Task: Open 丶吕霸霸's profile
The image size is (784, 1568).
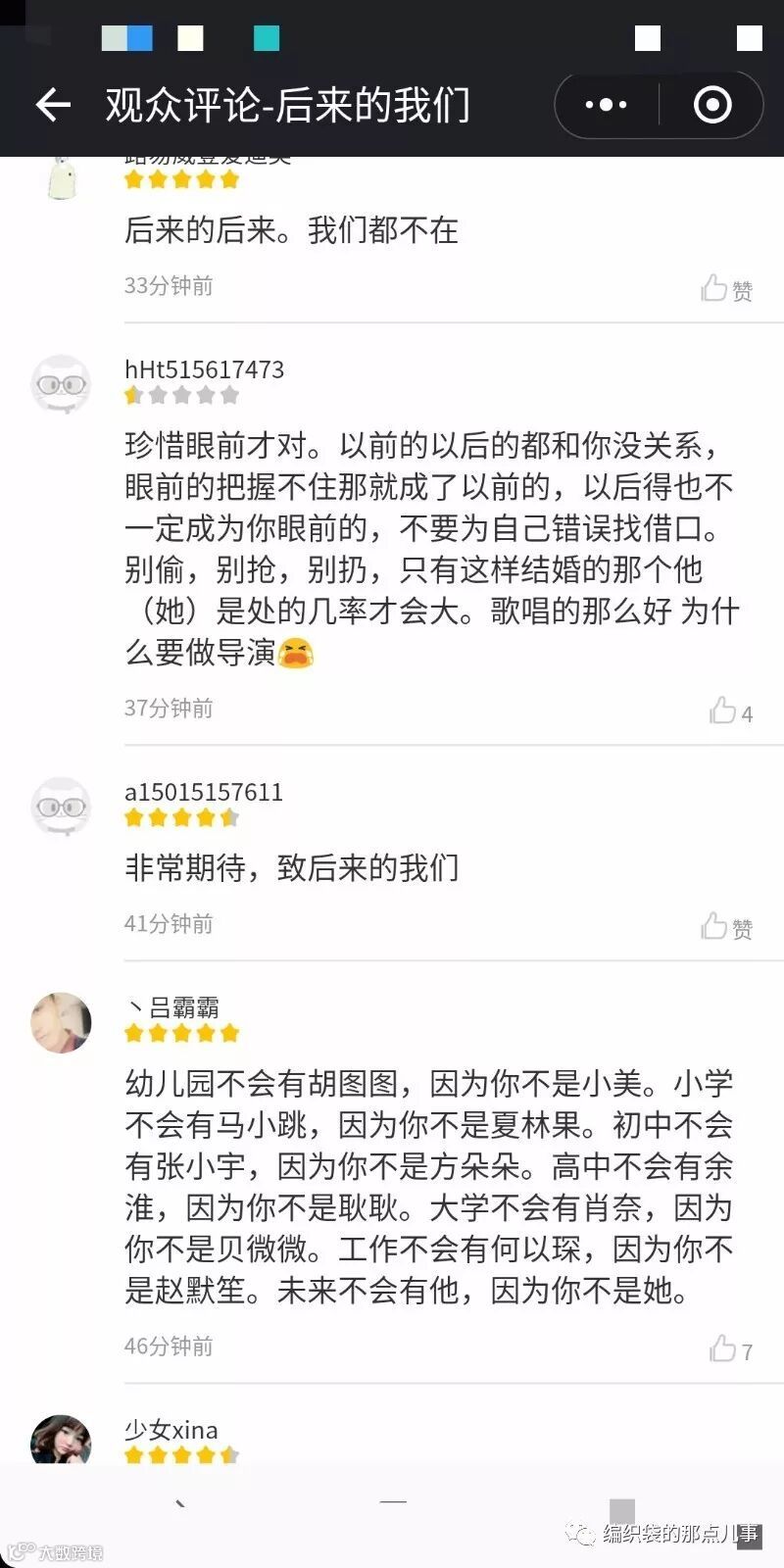Action: 61,1022
